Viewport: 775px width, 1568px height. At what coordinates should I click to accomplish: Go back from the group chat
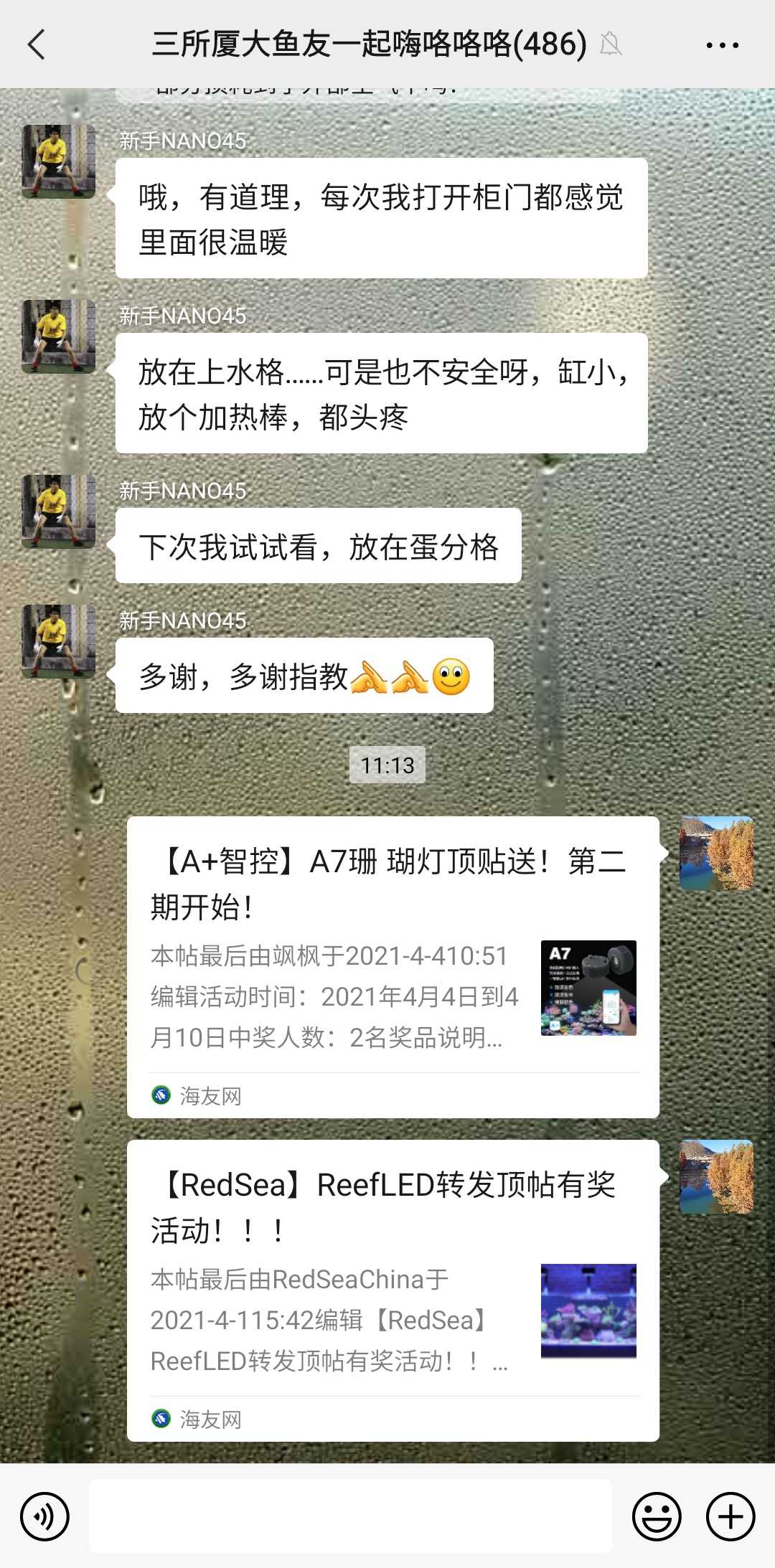click(x=37, y=44)
